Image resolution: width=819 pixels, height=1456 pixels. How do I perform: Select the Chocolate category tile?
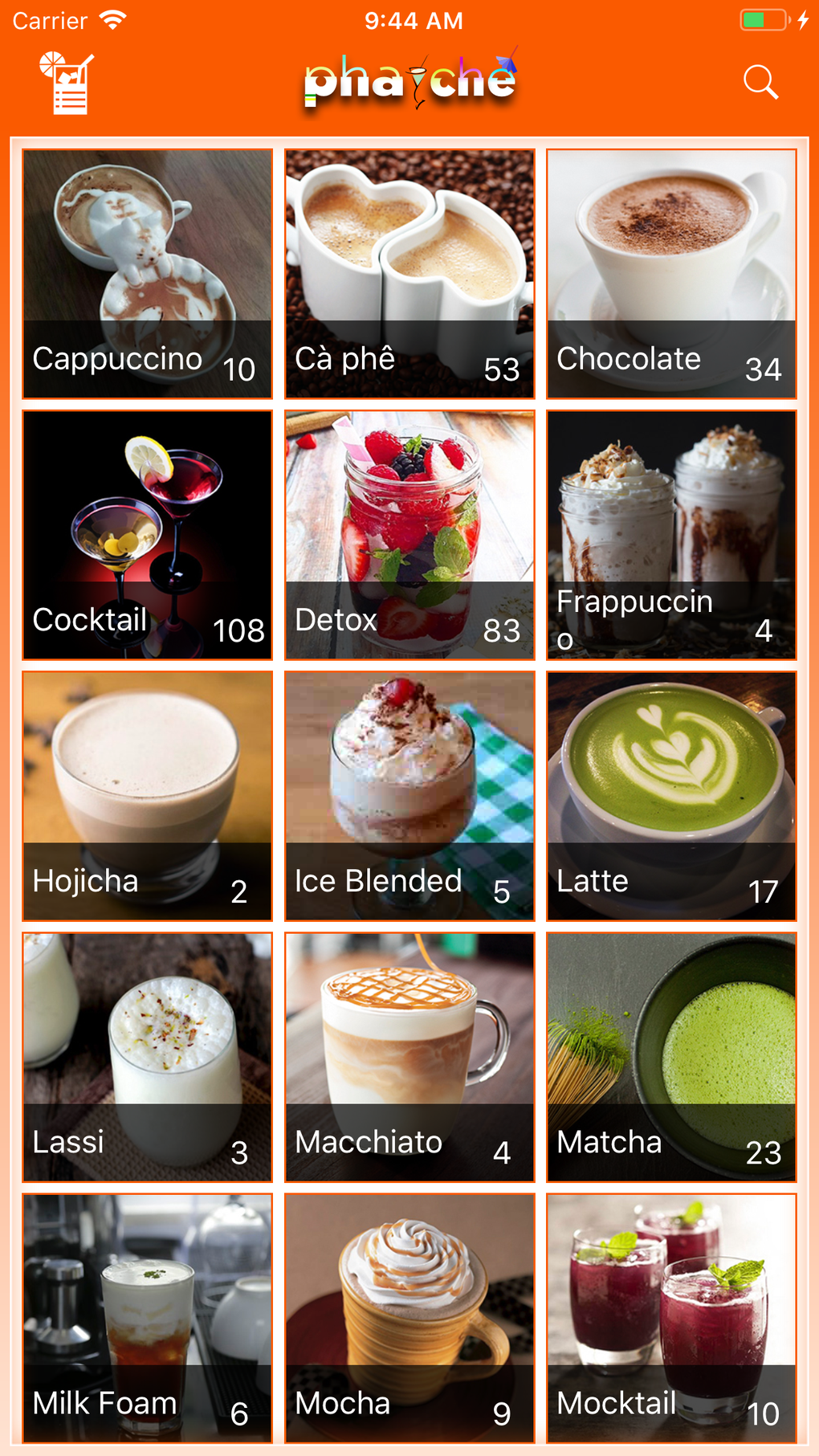tap(671, 273)
